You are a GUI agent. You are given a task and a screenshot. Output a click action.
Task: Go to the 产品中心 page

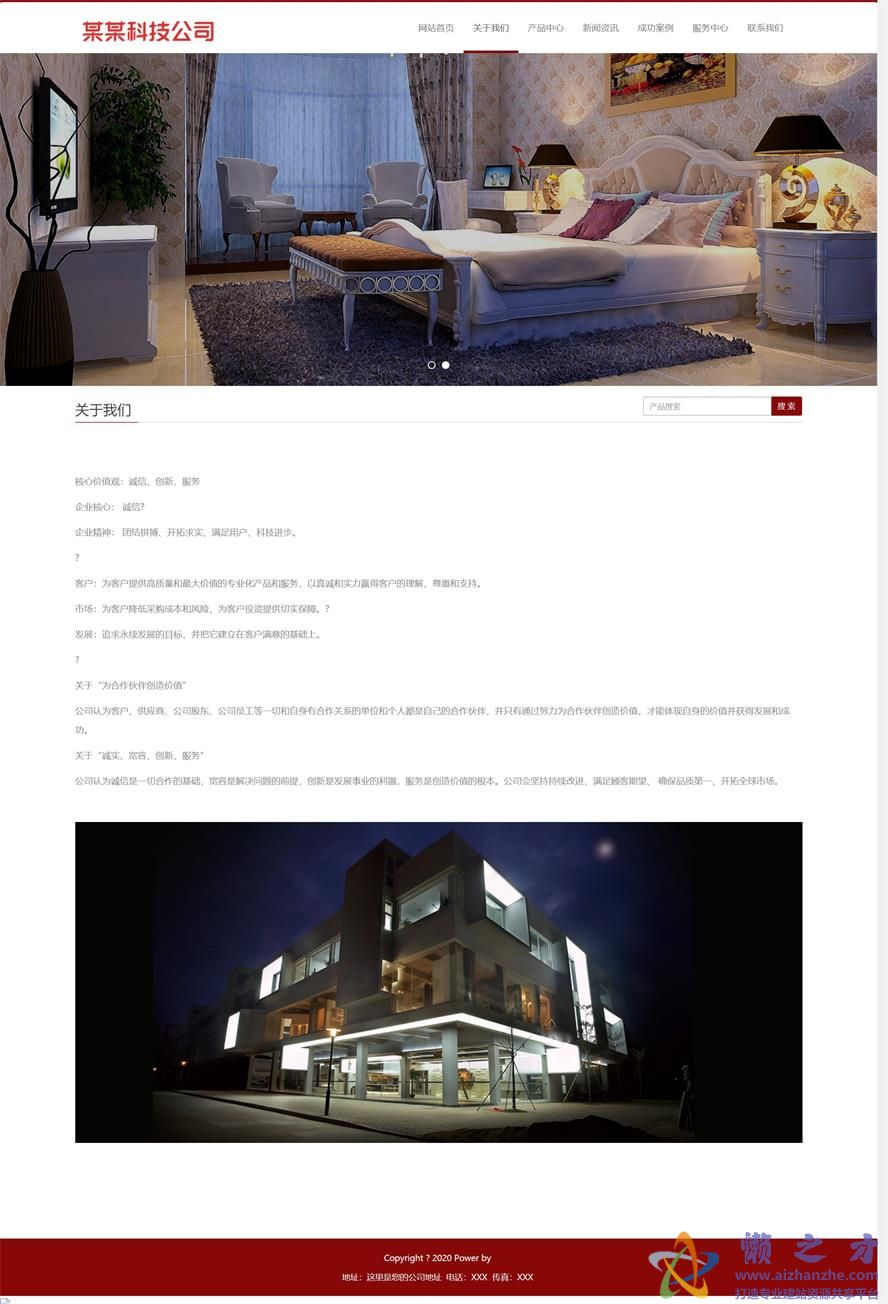pos(545,28)
